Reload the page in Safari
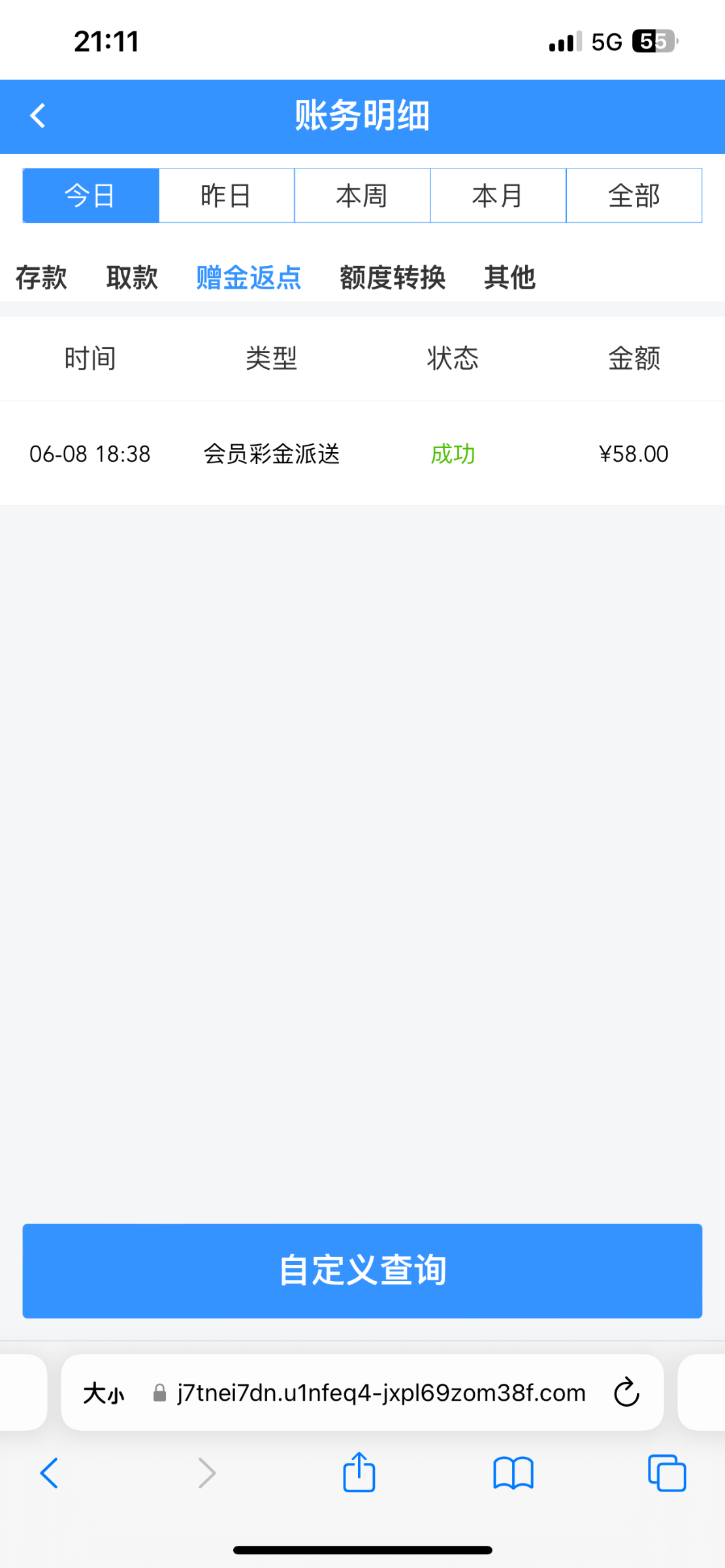This screenshot has width=725, height=1568. pyautogui.click(x=626, y=1393)
